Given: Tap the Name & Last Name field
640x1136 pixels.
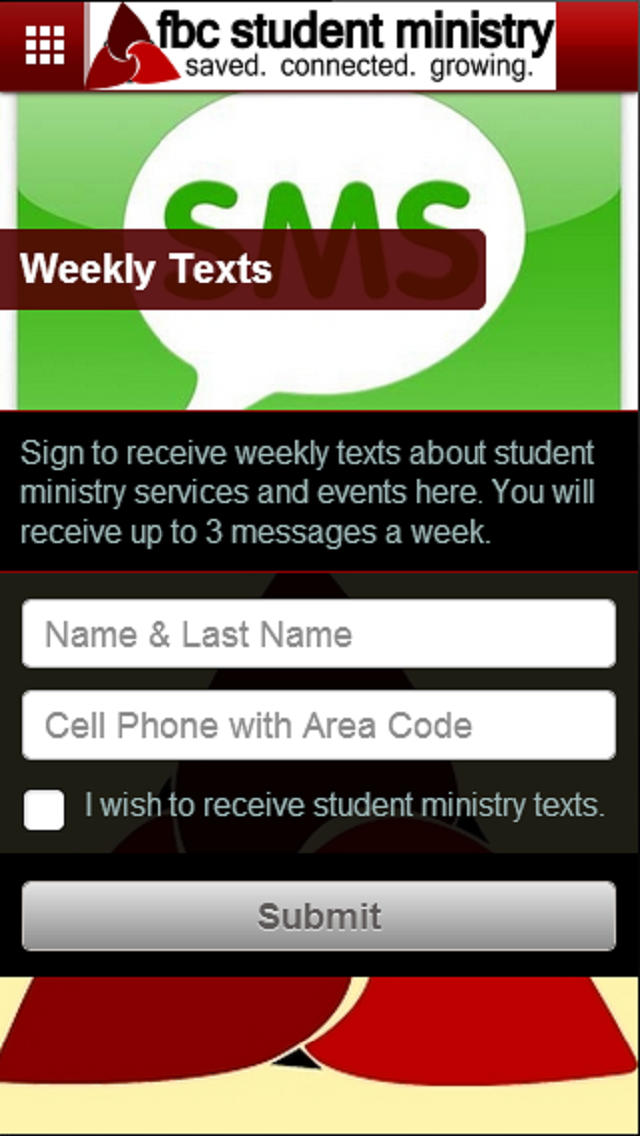Looking at the screenshot, I should (x=319, y=634).
